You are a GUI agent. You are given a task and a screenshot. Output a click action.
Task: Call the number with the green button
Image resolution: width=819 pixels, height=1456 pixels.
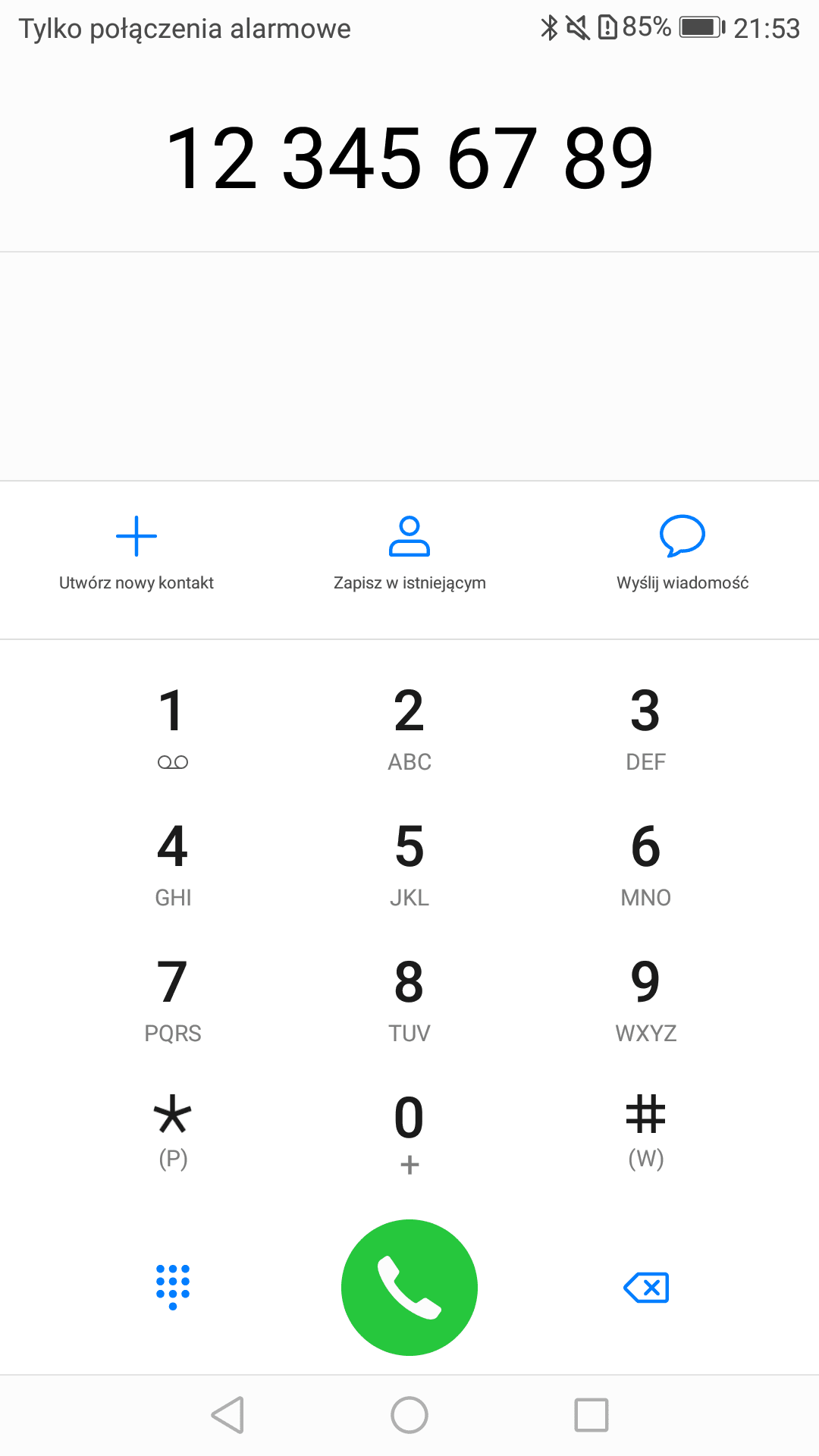point(409,1288)
